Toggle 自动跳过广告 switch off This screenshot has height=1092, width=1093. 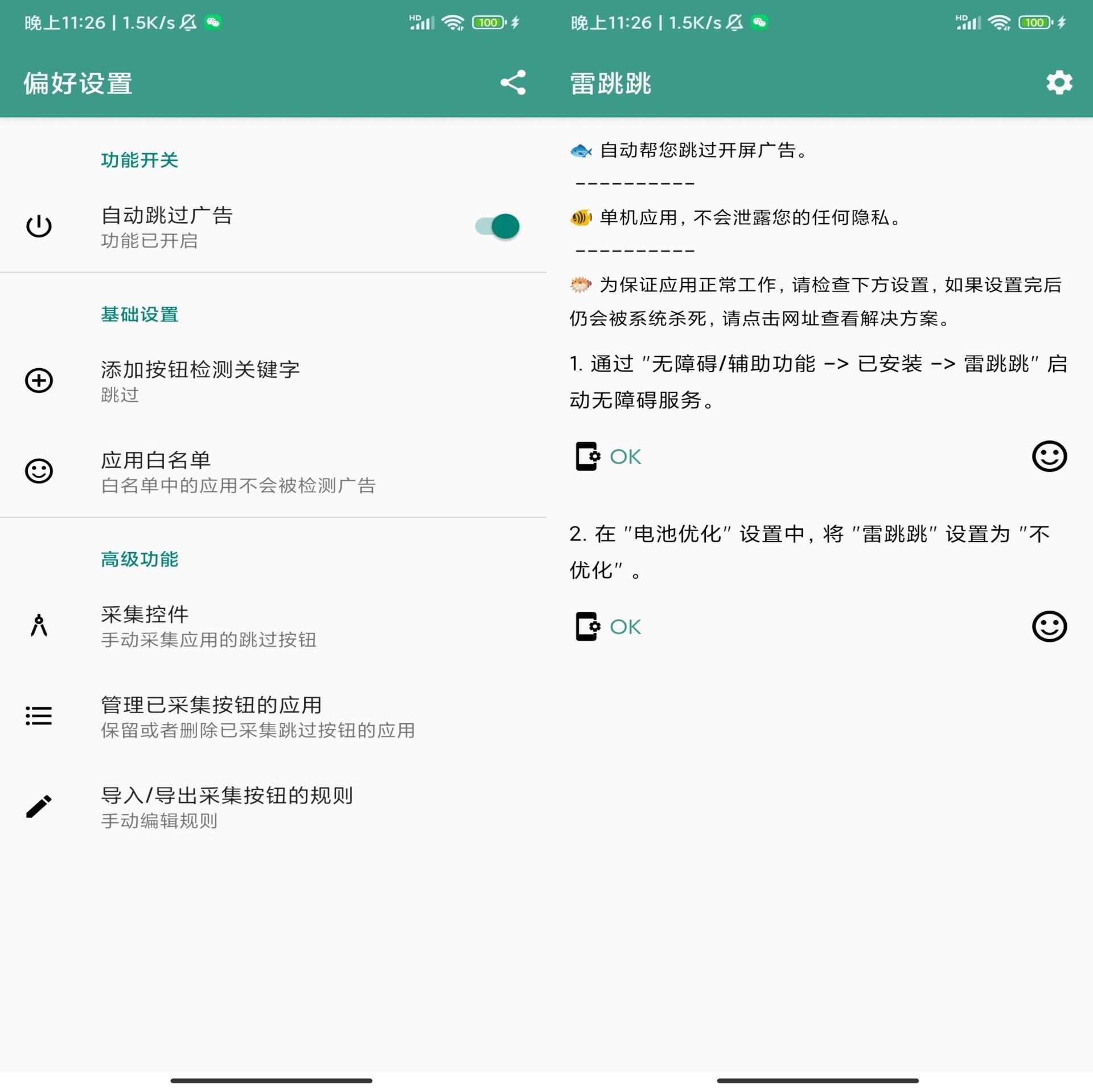pos(498,226)
